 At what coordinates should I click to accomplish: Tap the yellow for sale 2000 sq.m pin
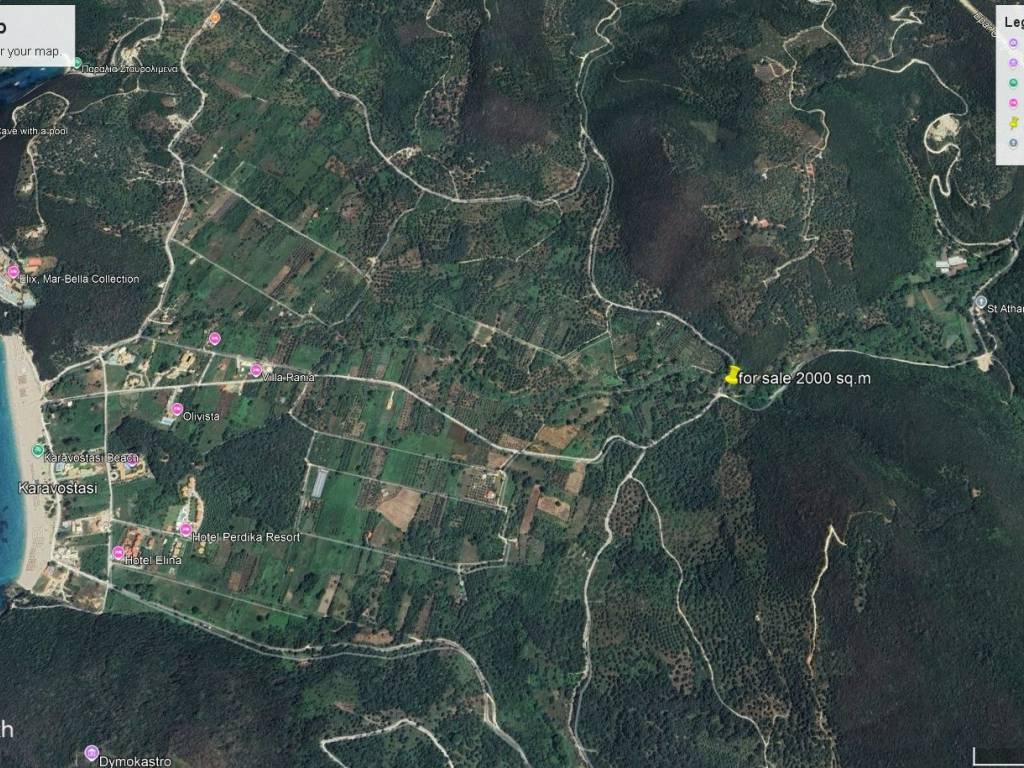732,375
